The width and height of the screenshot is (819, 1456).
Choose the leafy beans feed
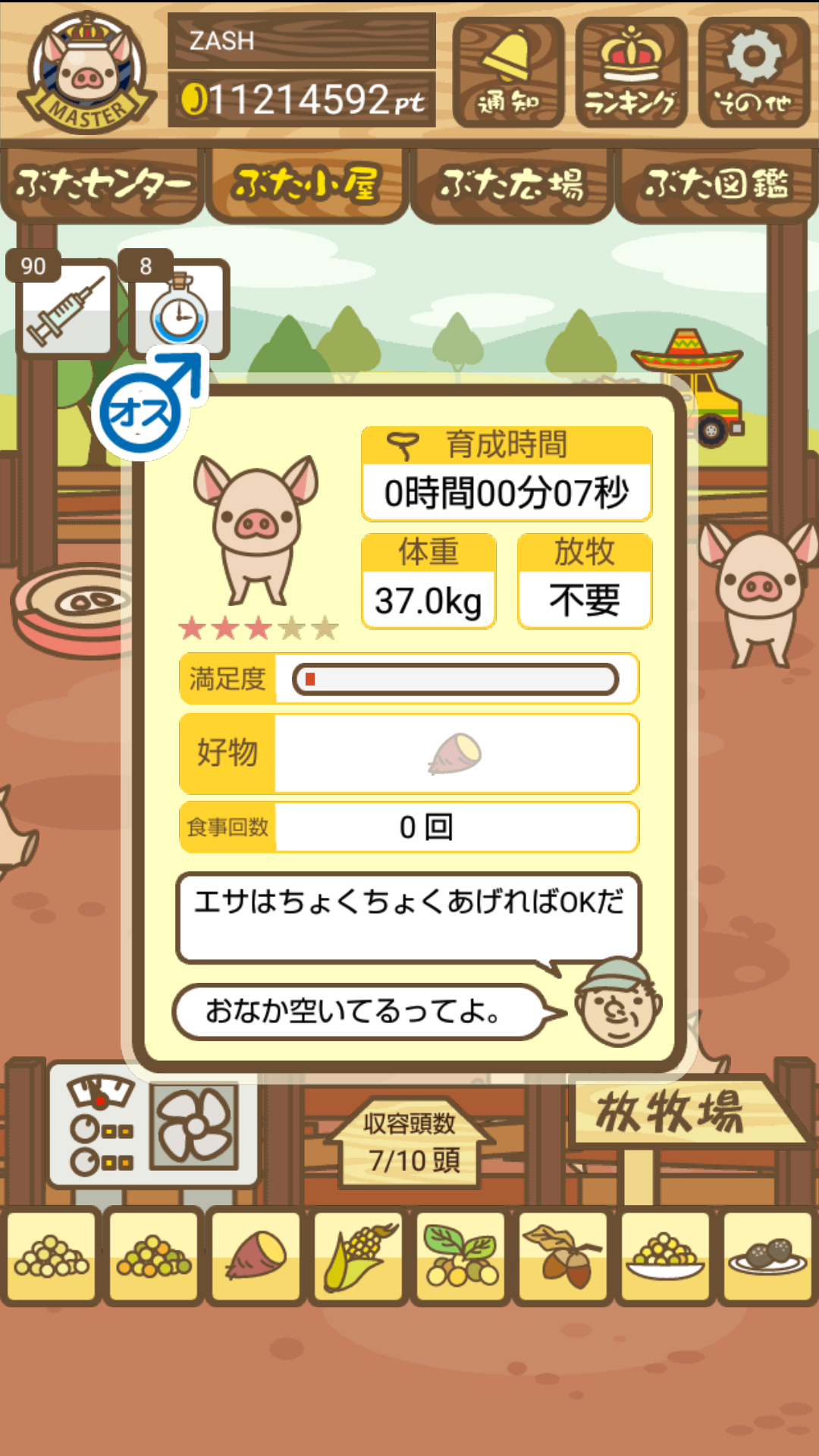460,1256
